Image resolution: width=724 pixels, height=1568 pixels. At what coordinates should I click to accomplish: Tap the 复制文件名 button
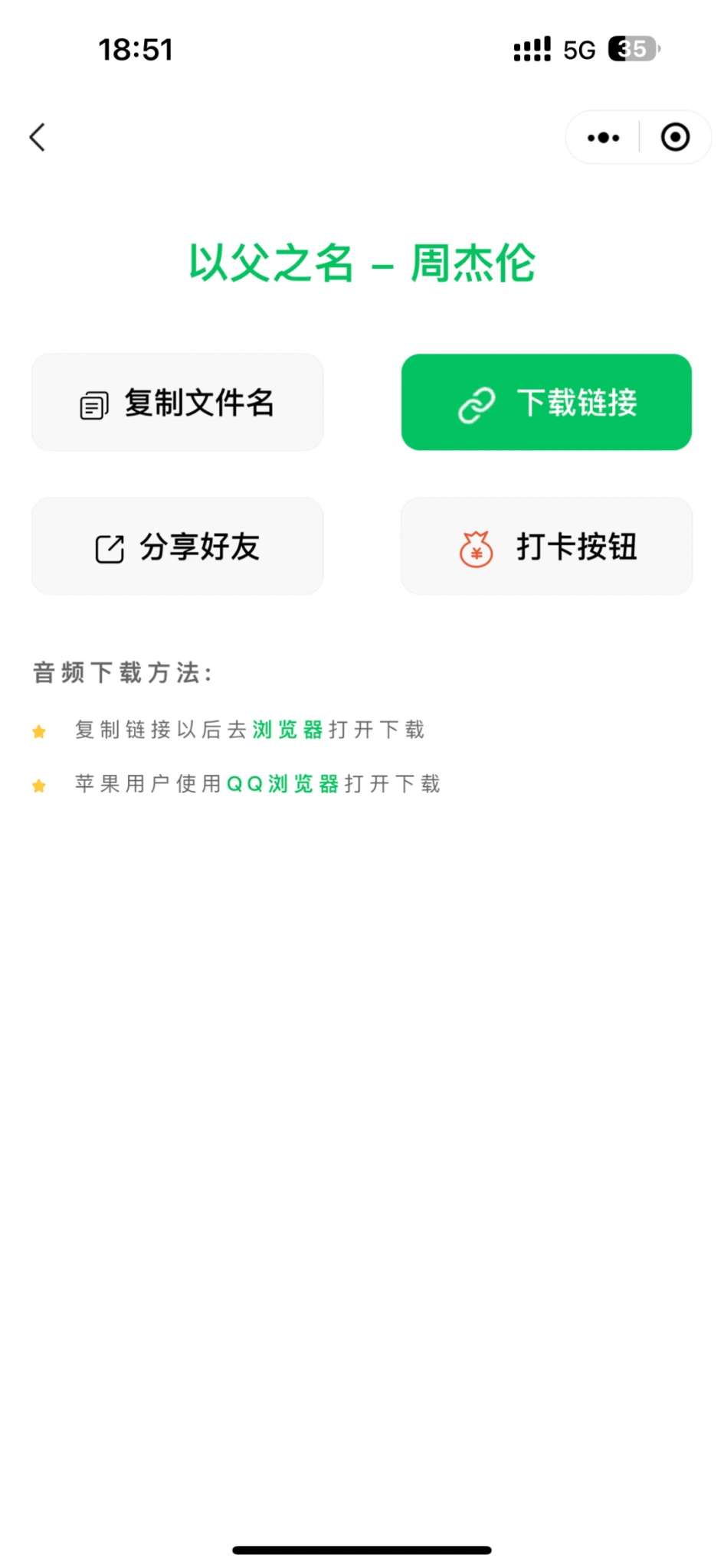(177, 403)
